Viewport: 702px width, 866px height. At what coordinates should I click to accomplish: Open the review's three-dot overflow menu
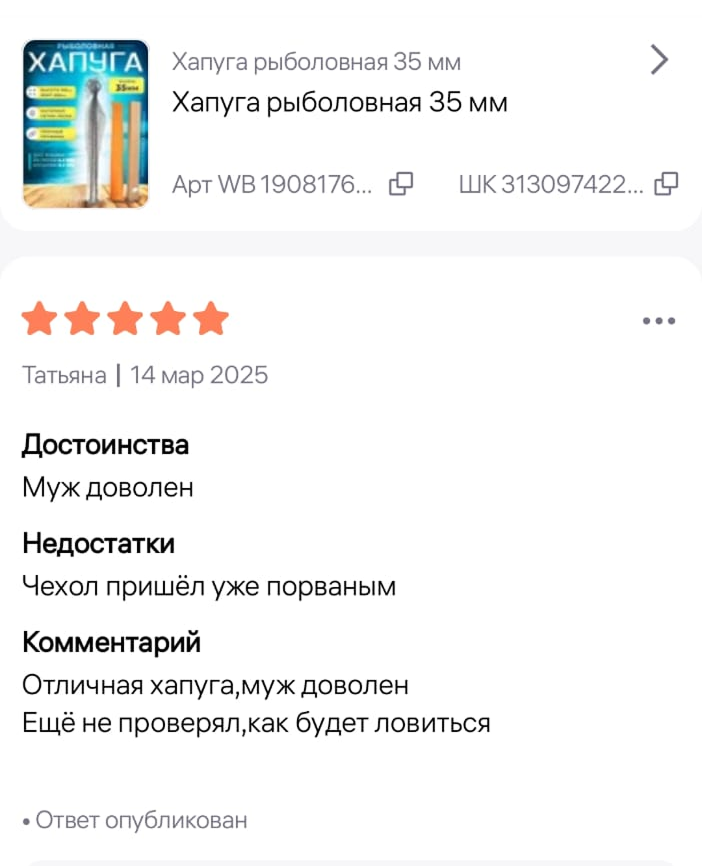(659, 321)
